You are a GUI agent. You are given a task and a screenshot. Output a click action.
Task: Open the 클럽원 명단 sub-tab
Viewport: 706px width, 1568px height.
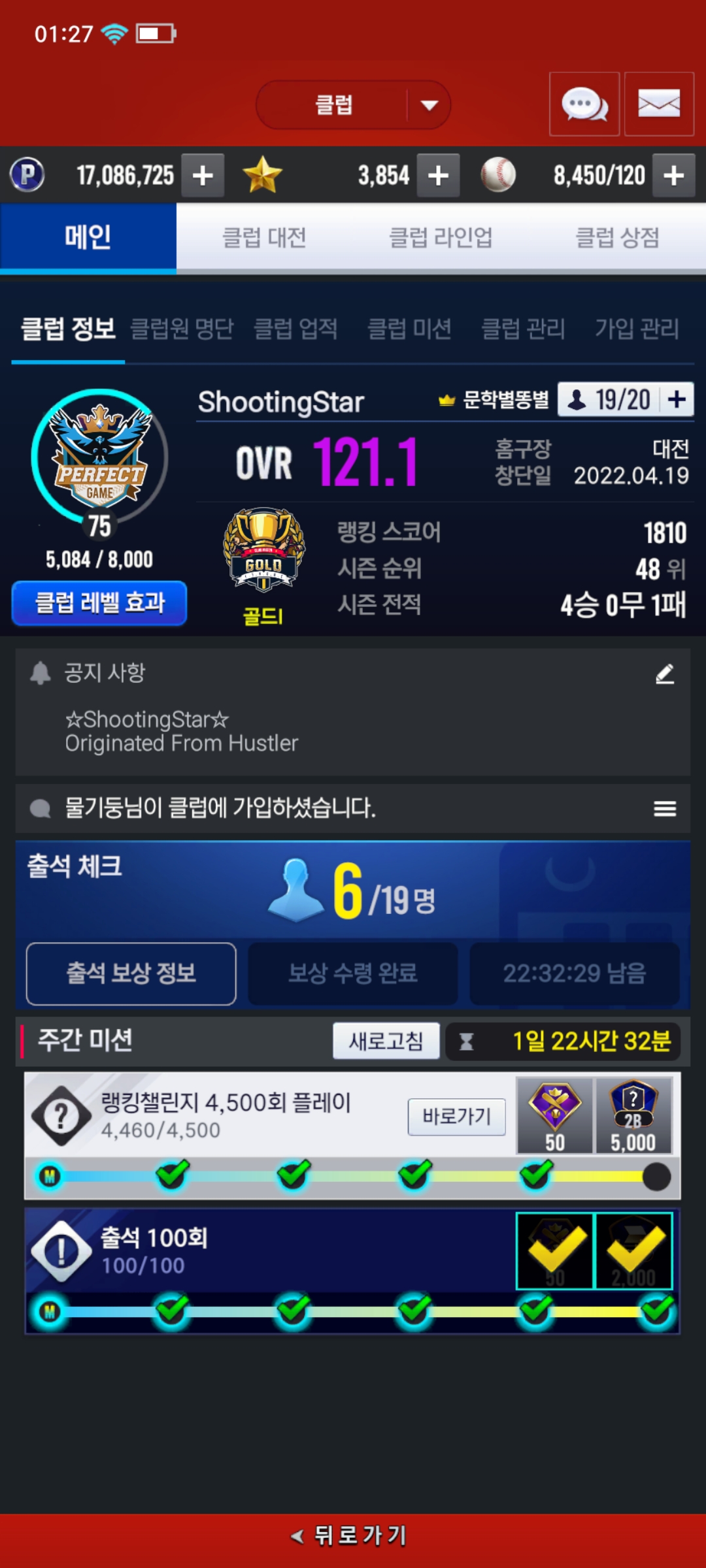coord(182,329)
